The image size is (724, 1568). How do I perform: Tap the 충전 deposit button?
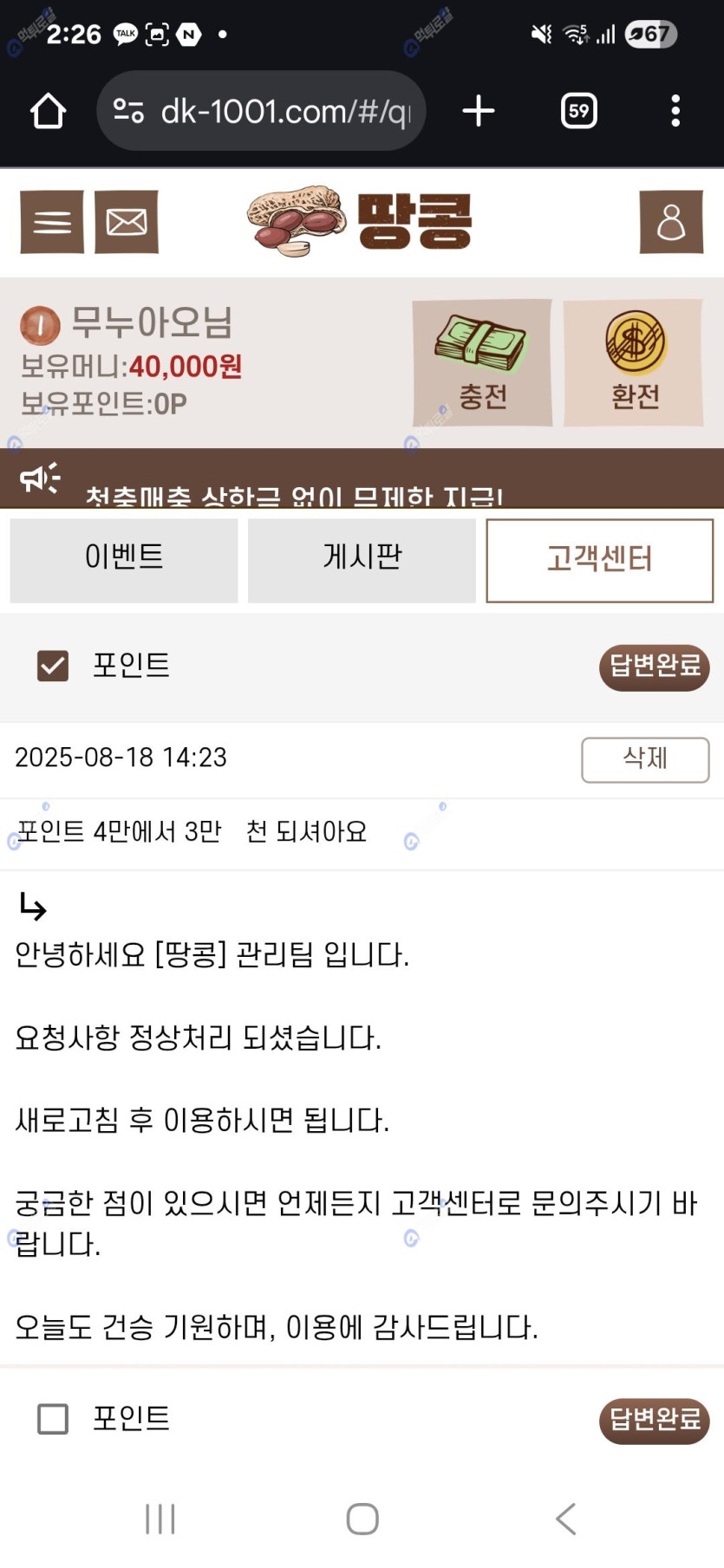(x=482, y=363)
